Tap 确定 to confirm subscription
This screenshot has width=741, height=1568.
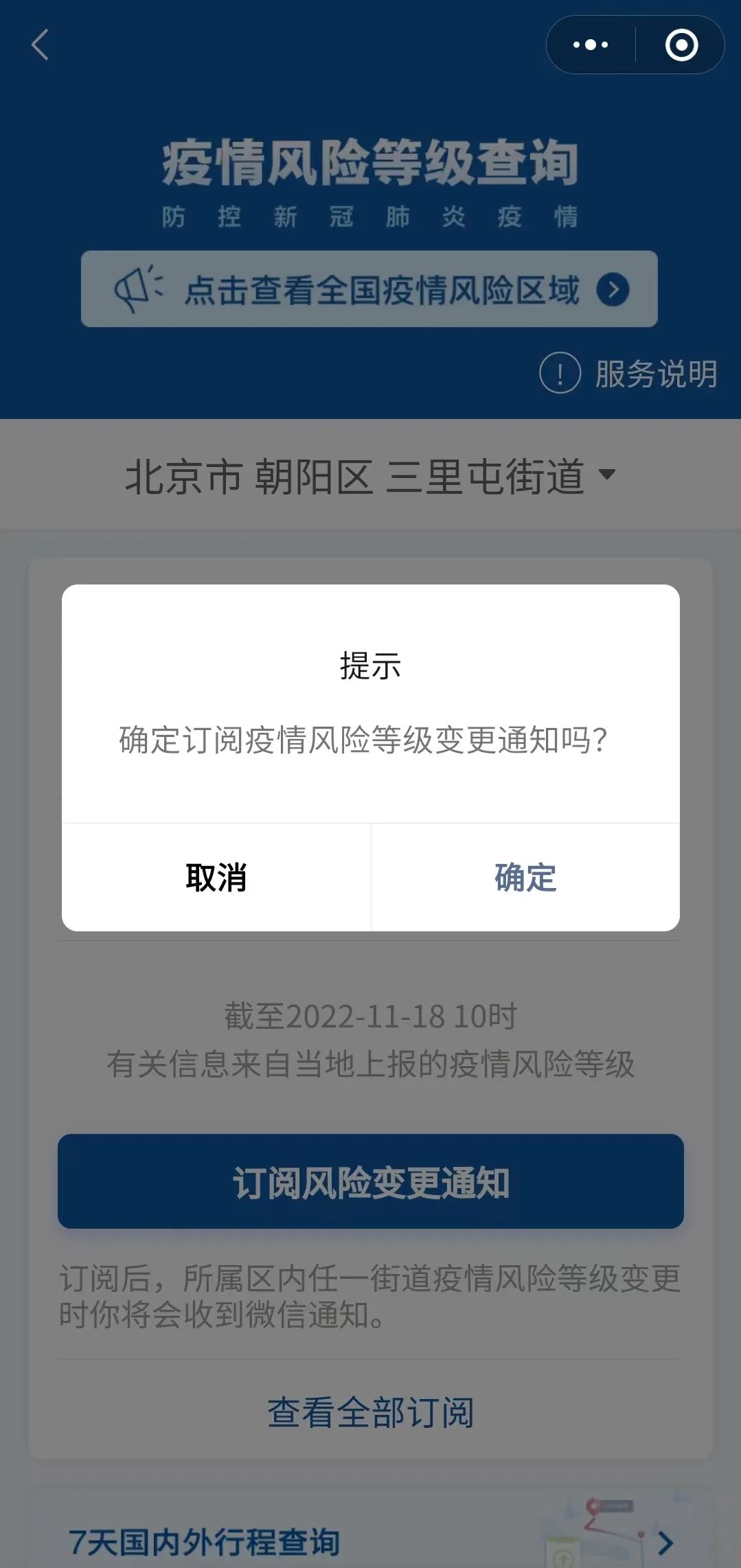click(525, 878)
